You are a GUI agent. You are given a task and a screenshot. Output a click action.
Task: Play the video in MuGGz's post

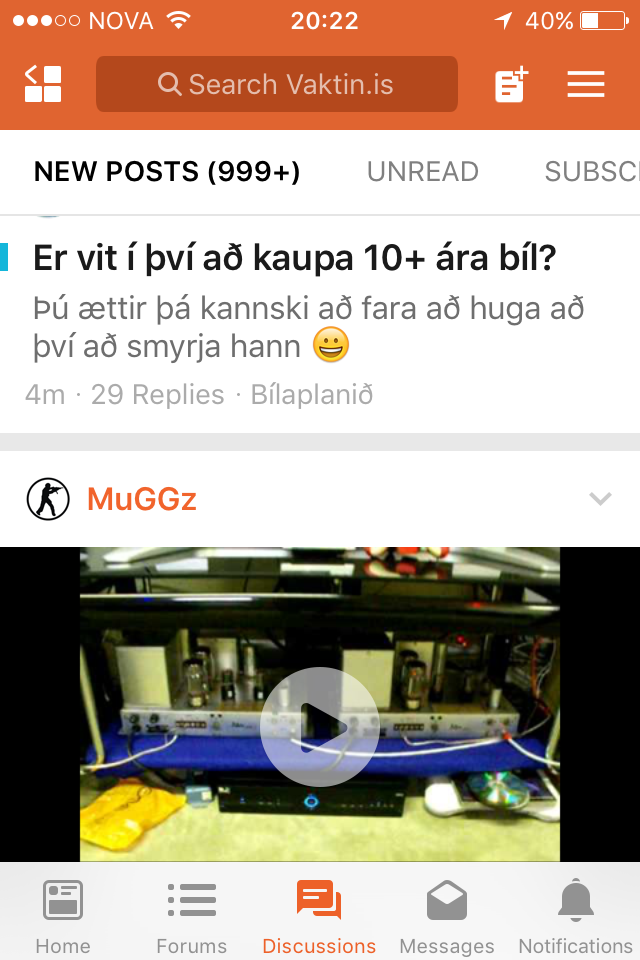[x=319, y=726]
